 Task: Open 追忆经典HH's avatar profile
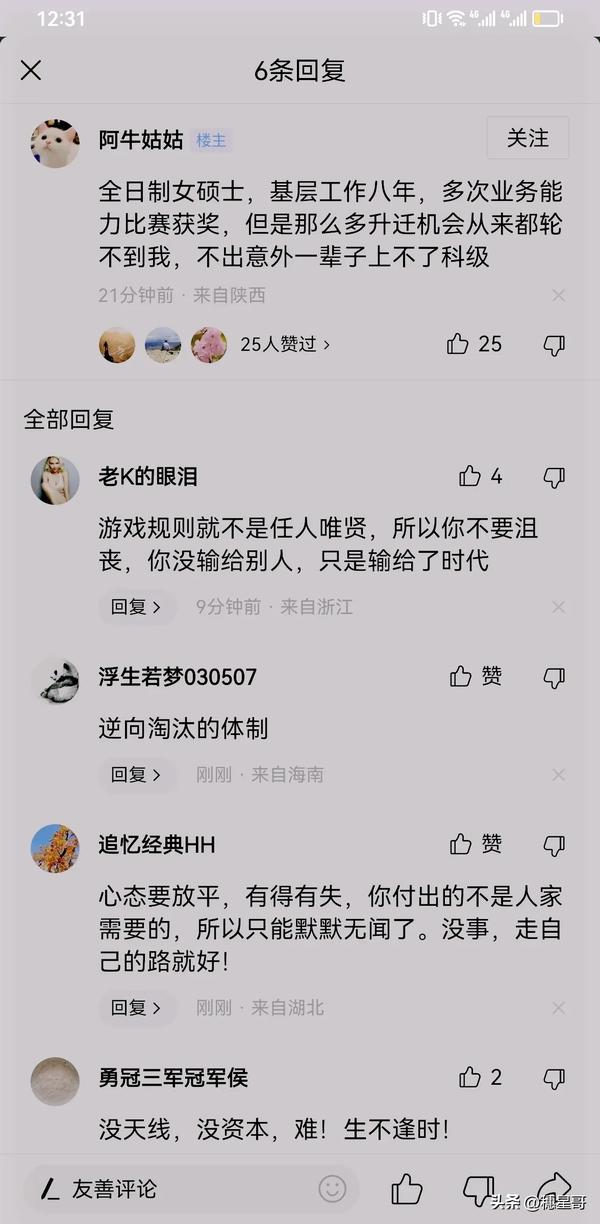[x=55, y=848]
